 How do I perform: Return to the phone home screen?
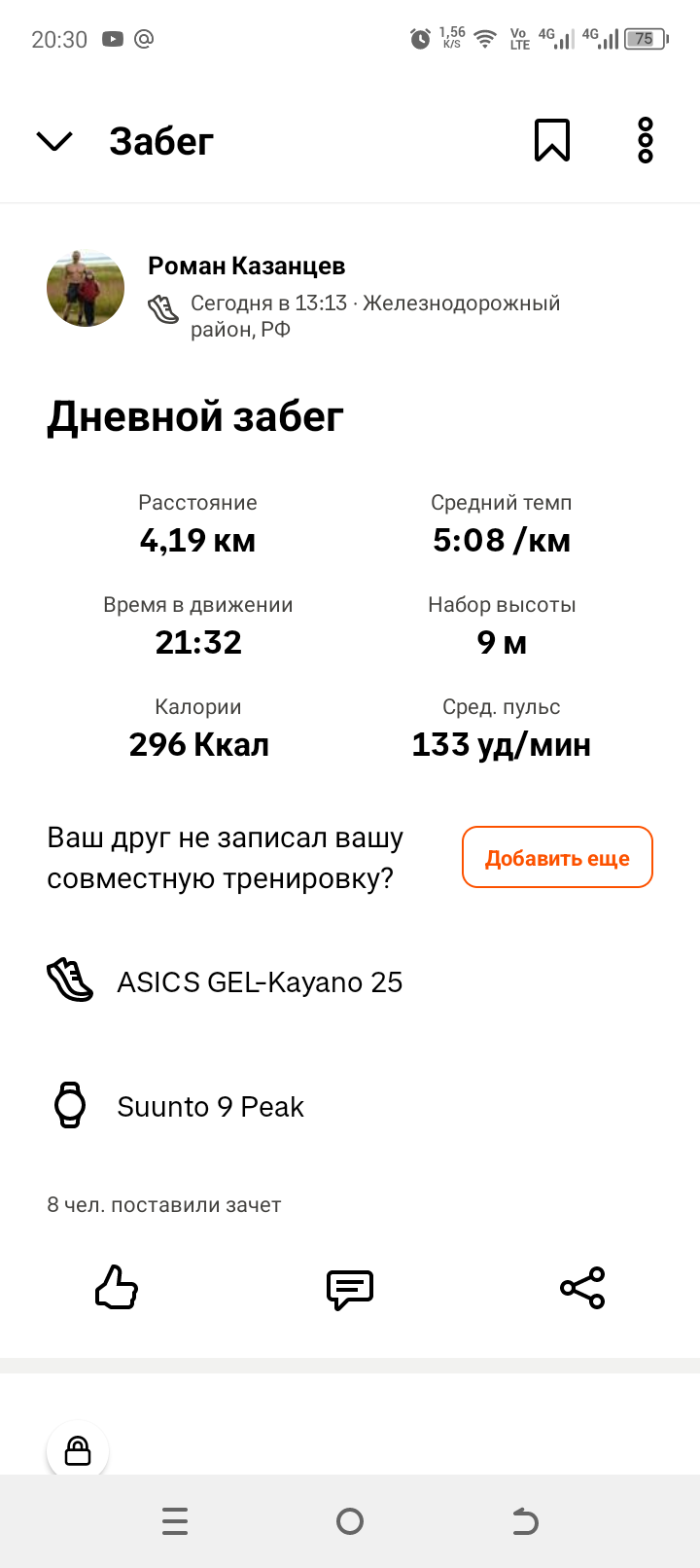click(350, 1521)
